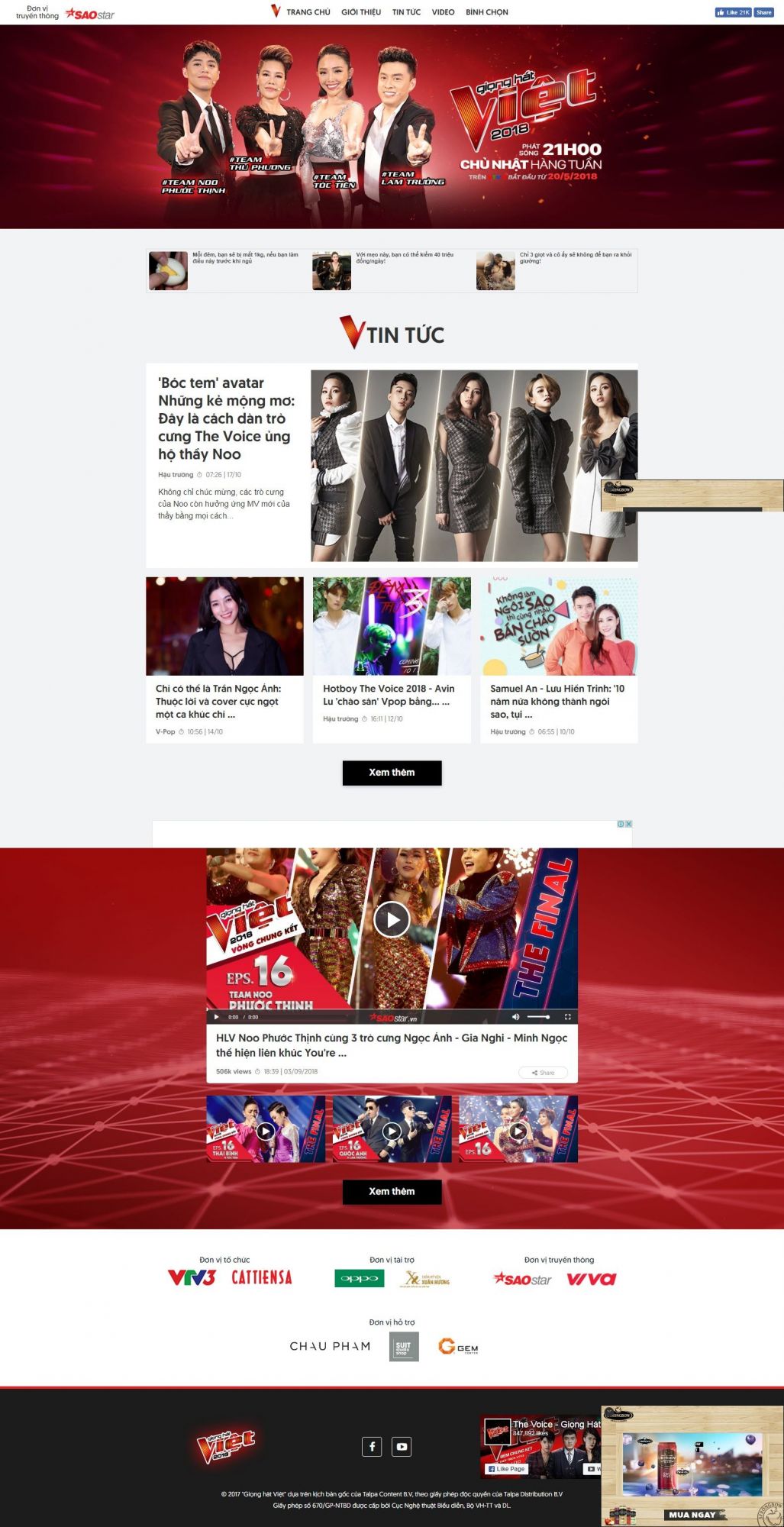Tap Xem thêm below the video thumbnails
Viewport: 784px width, 1527px height.
[392, 1192]
